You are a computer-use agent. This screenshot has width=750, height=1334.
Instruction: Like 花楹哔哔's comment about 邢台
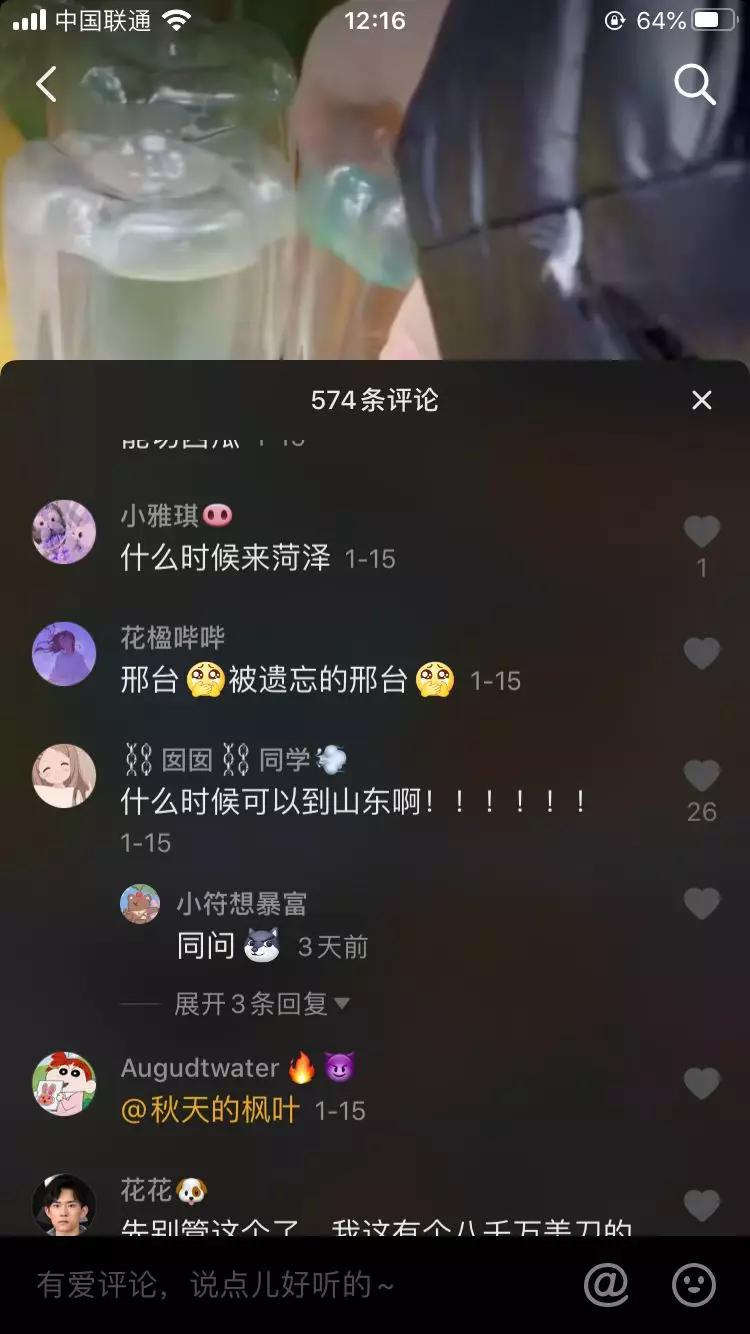701,654
